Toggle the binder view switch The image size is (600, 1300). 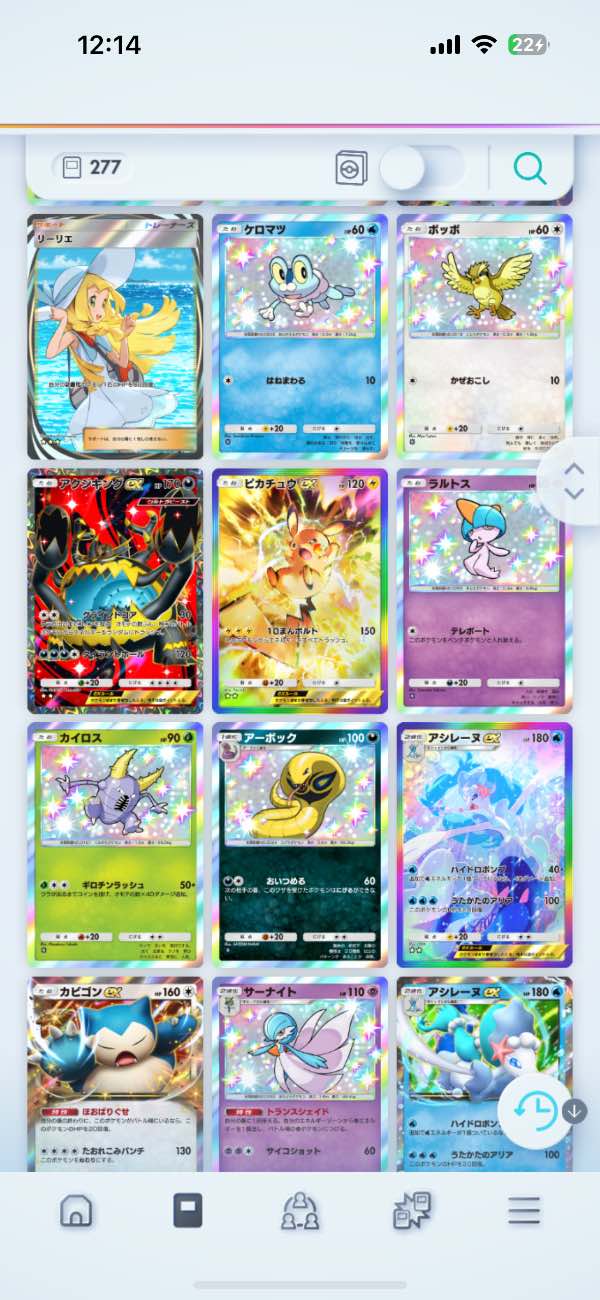click(421, 168)
